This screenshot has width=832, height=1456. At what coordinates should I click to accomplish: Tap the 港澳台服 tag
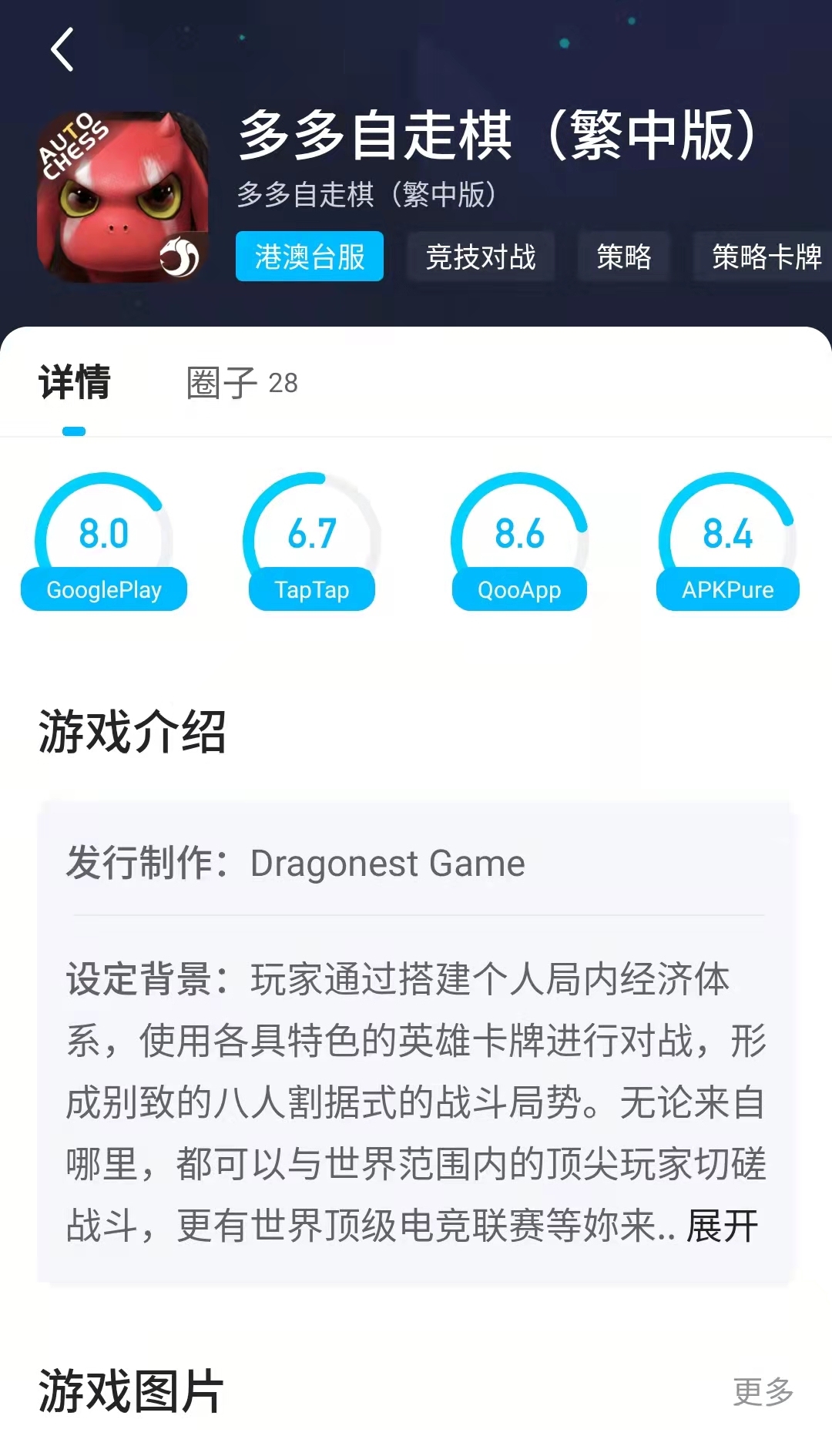(x=310, y=257)
